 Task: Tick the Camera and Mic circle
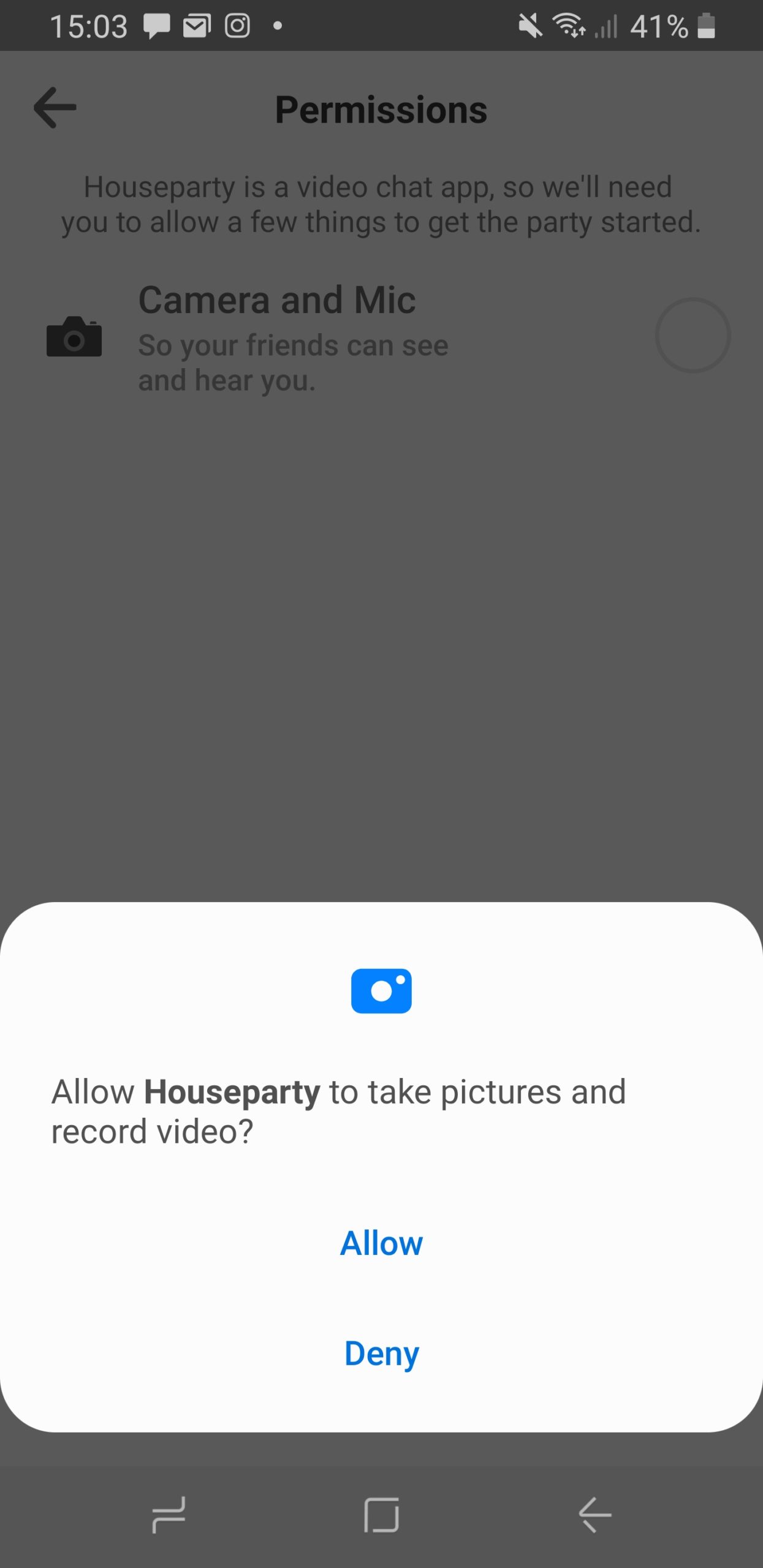click(x=692, y=336)
